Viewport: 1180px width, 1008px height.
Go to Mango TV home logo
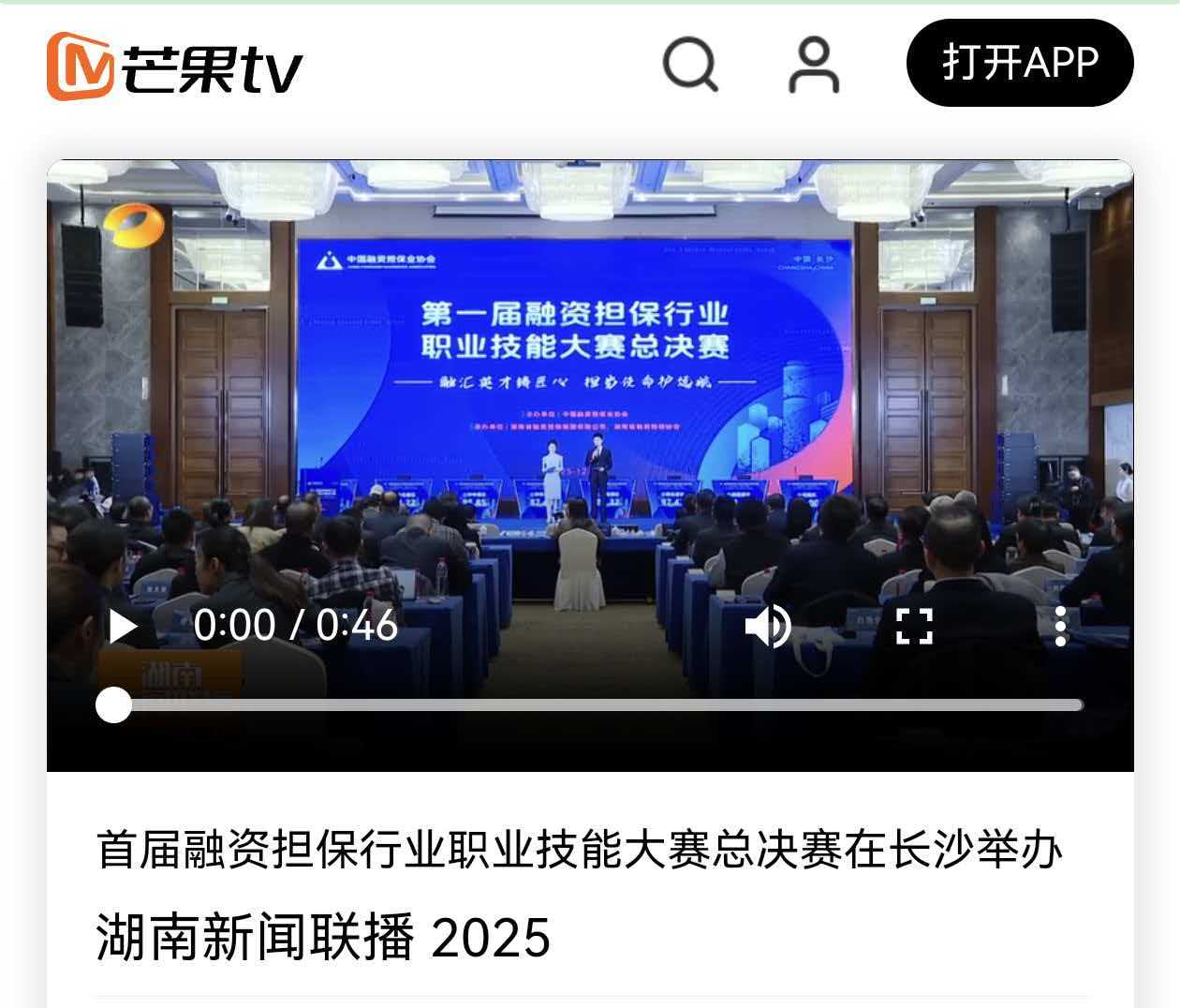point(175,66)
